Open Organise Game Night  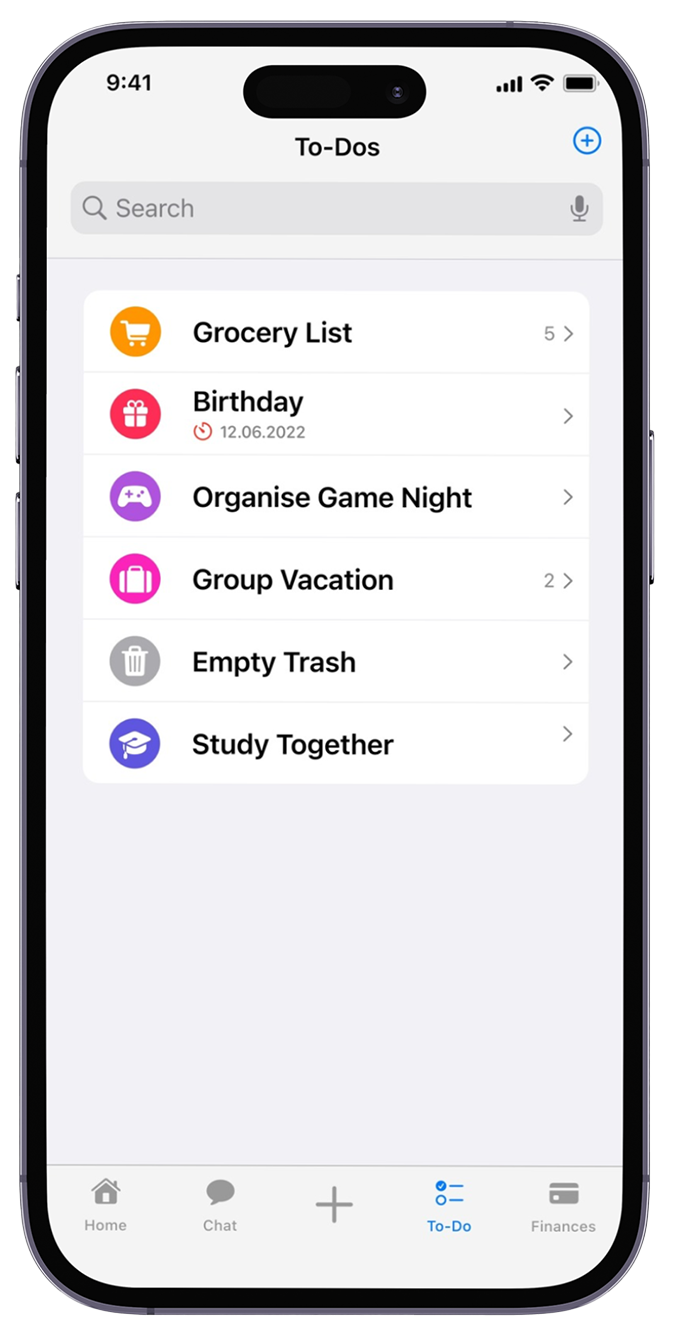[x=336, y=497]
